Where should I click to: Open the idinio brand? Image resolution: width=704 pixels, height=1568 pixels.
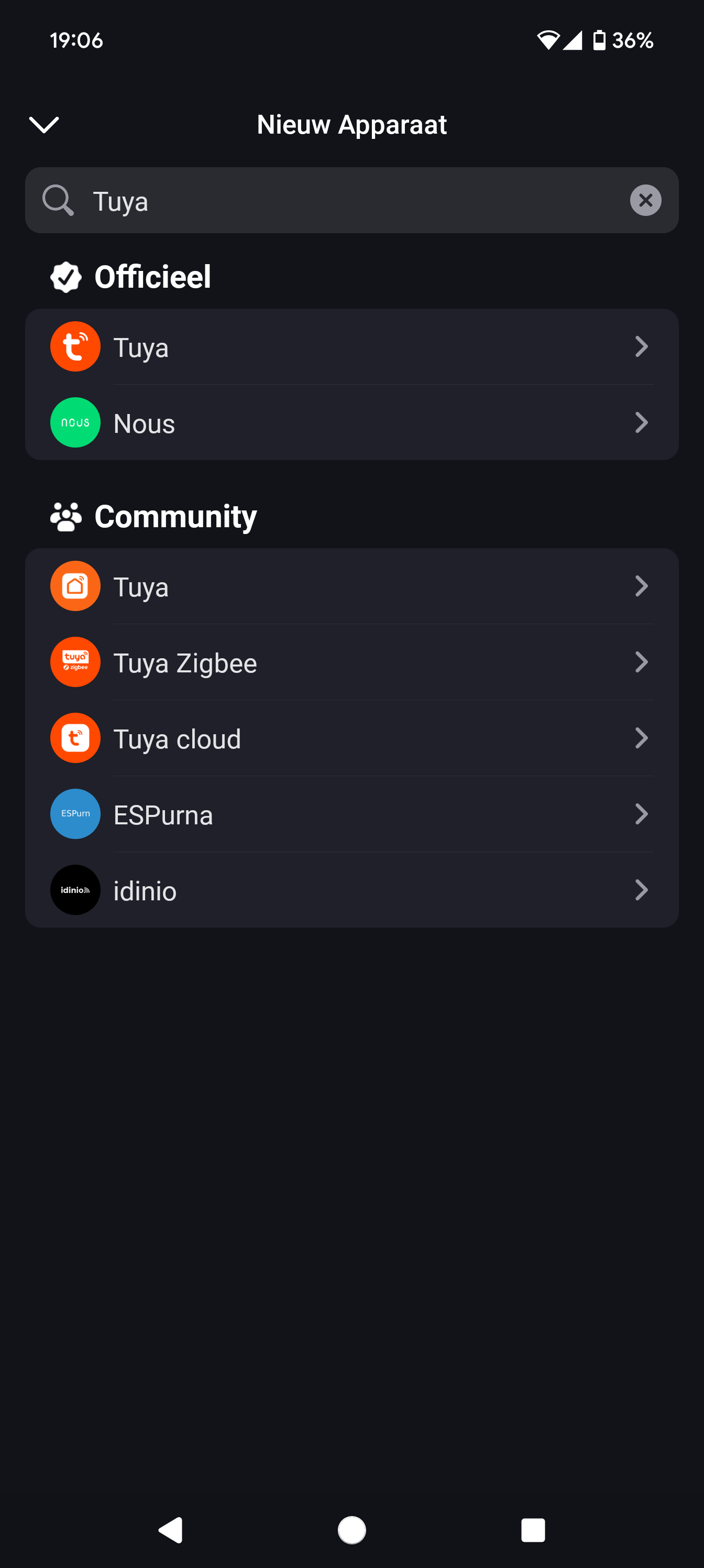pyautogui.click(x=351, y=890)
